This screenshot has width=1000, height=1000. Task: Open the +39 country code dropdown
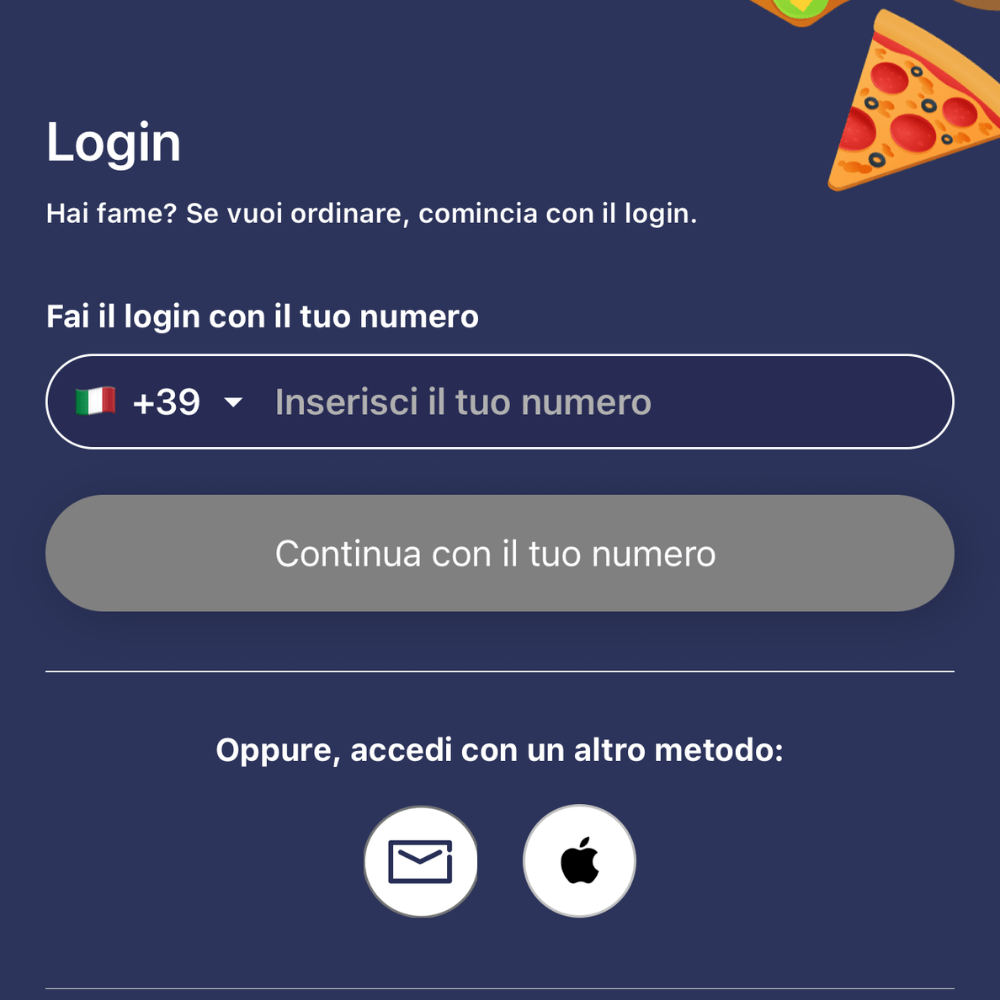(160, 402)
